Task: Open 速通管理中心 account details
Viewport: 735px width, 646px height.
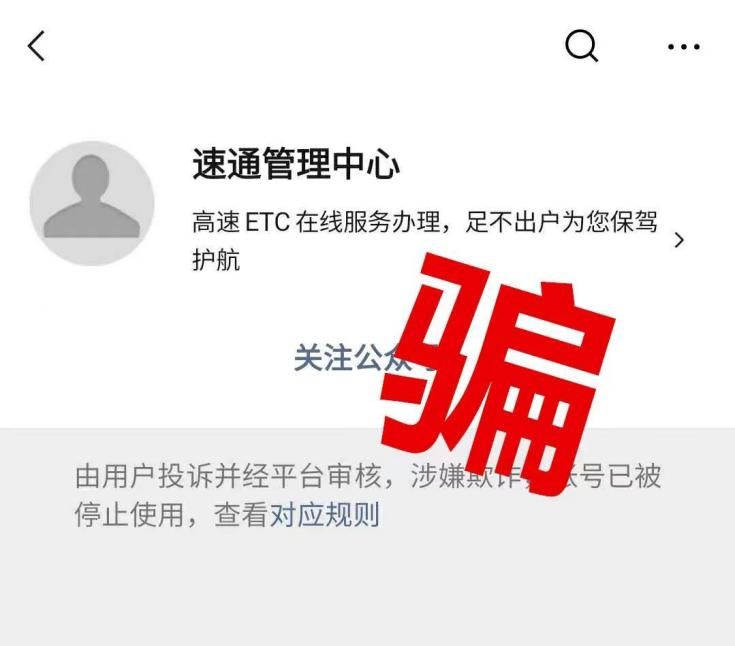Action: tap(679, 240)
